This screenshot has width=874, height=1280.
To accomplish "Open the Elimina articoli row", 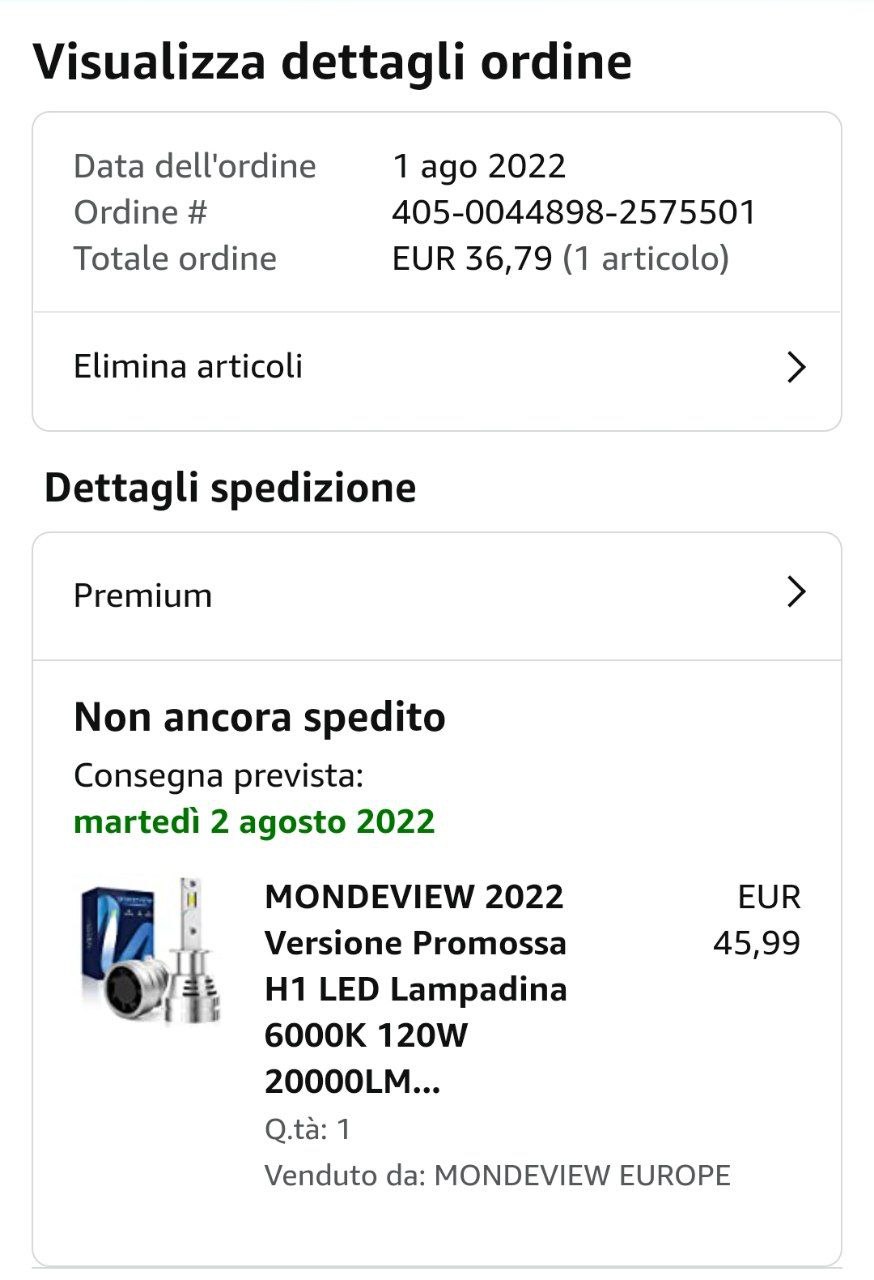I will tap(437, 368).
